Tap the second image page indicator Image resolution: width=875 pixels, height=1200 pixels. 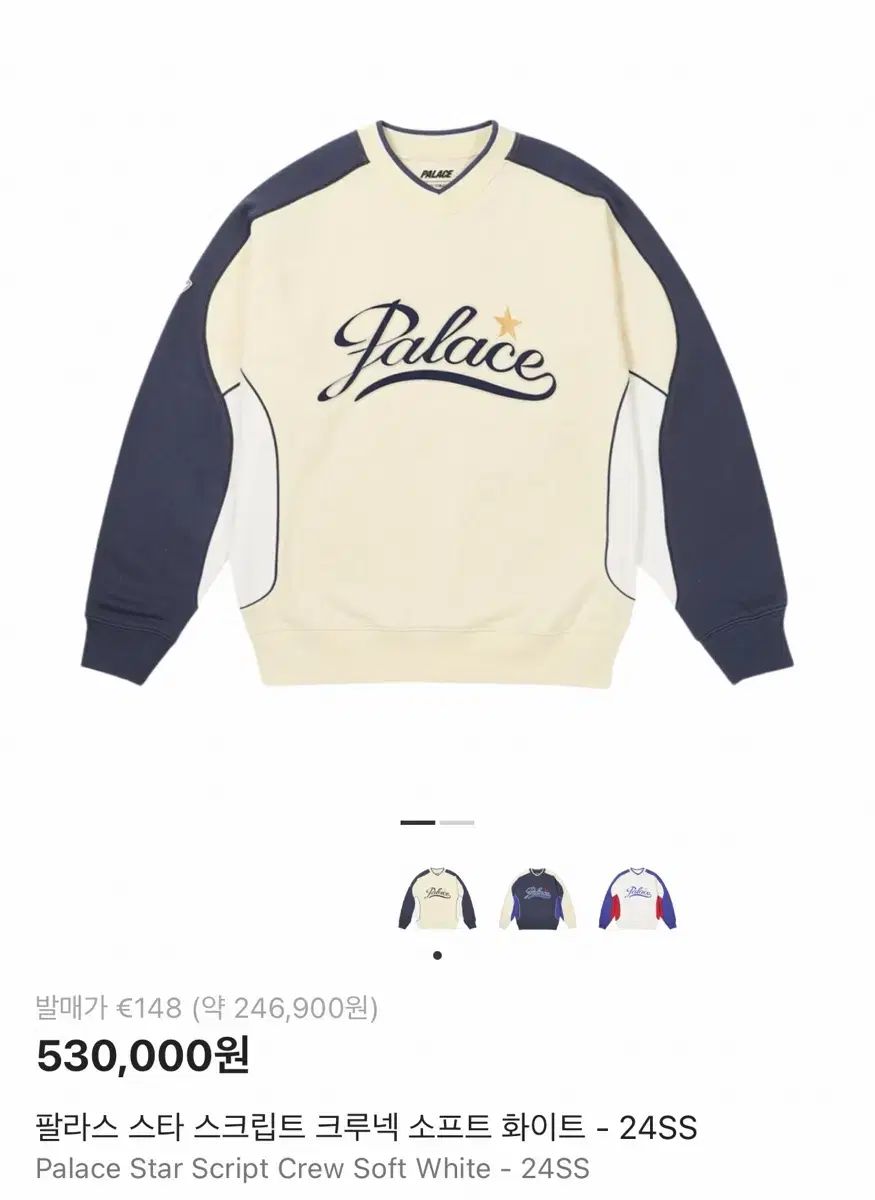(457, 823)
